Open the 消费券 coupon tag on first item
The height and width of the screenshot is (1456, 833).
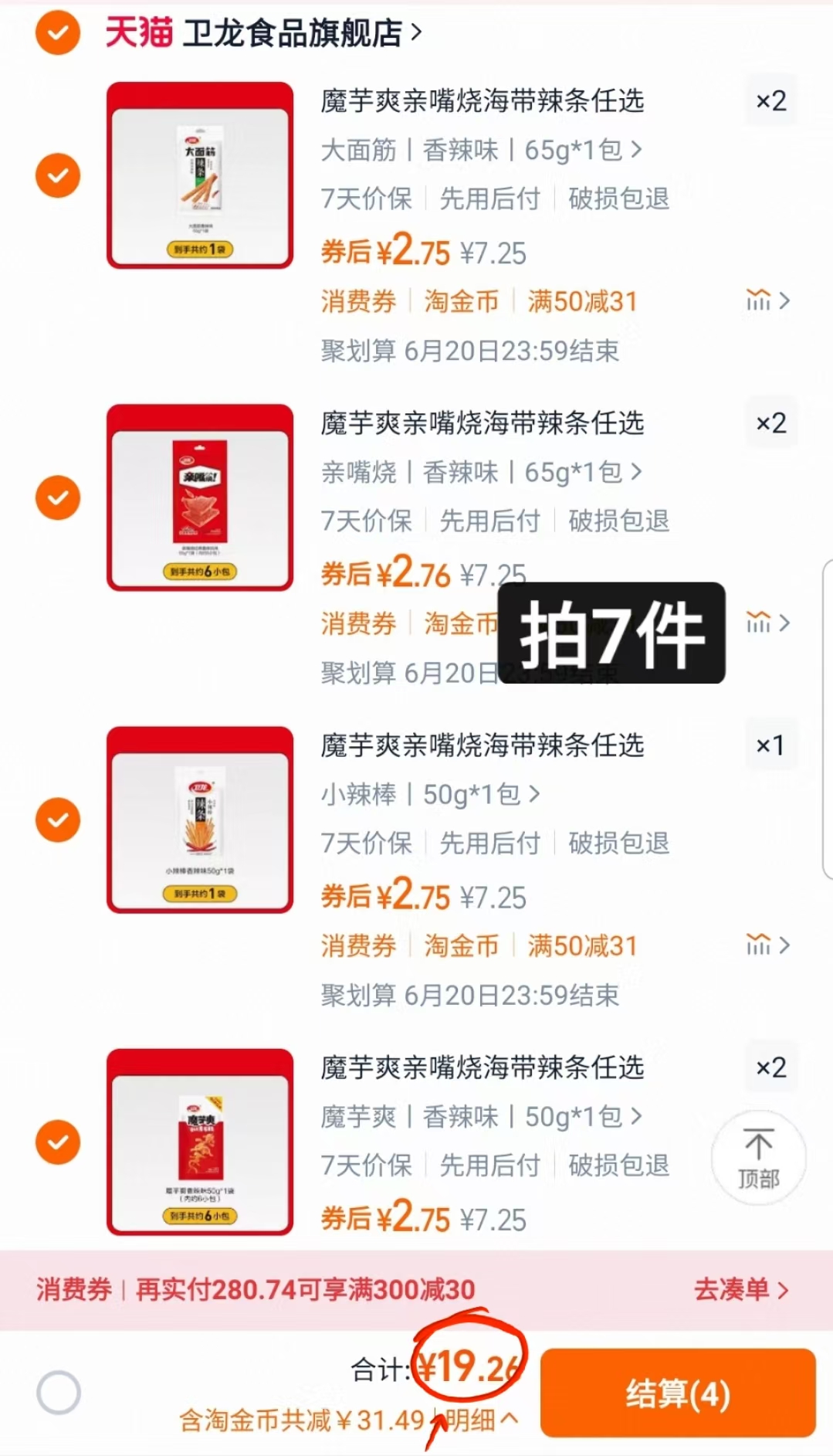358,301
